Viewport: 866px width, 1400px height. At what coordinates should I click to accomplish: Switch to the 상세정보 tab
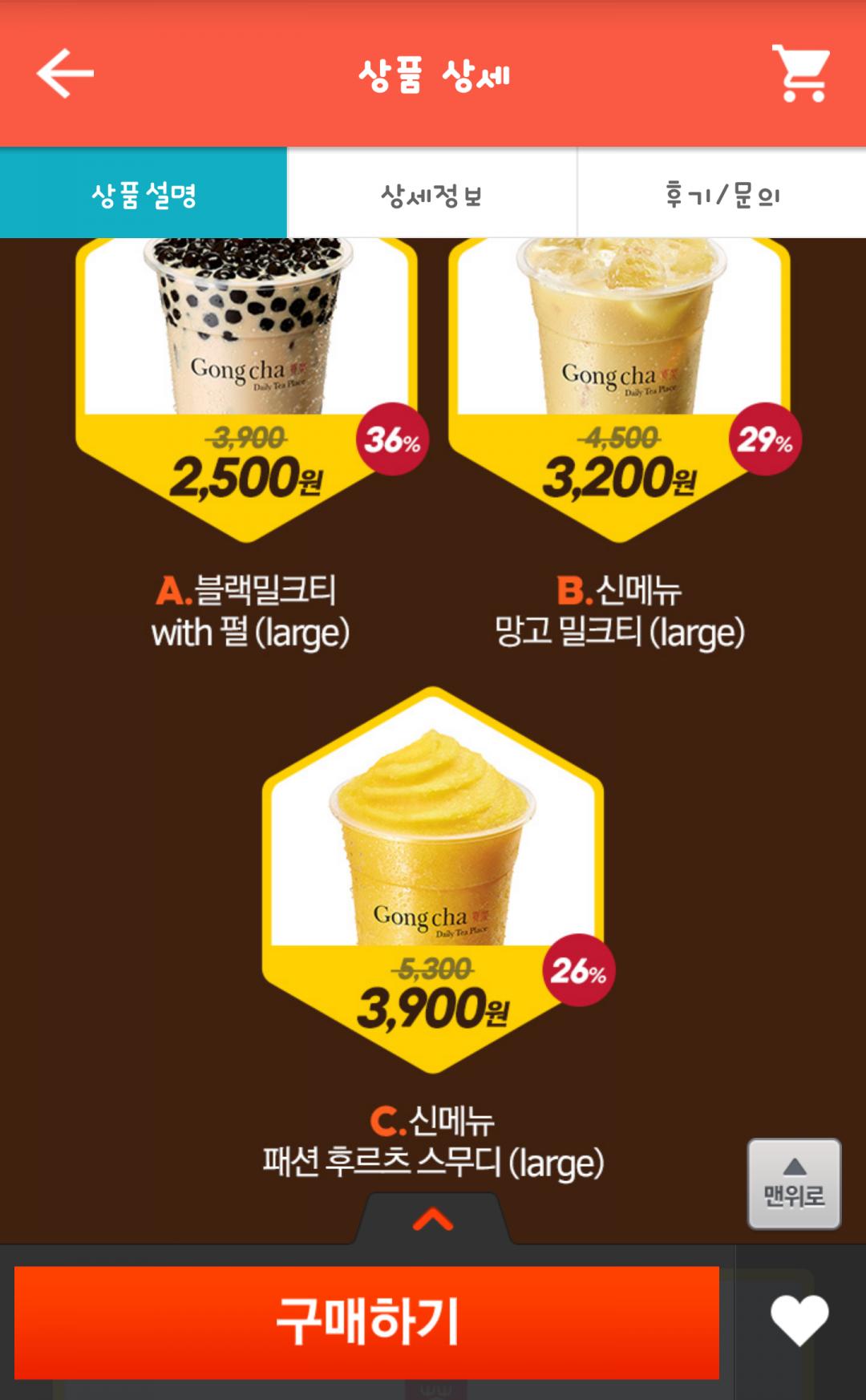point(431,193)
